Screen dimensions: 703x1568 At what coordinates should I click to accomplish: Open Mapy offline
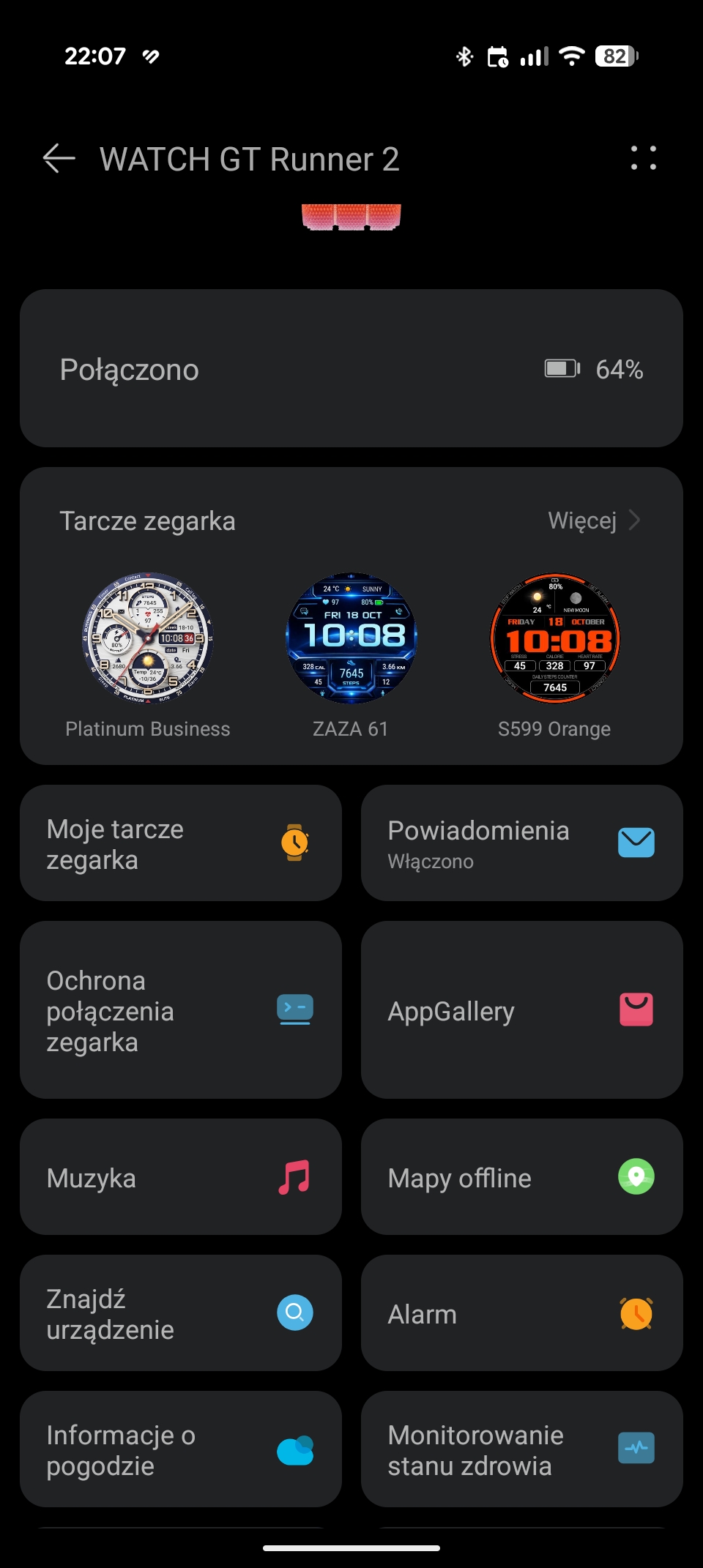click(x=521, y=1177)
